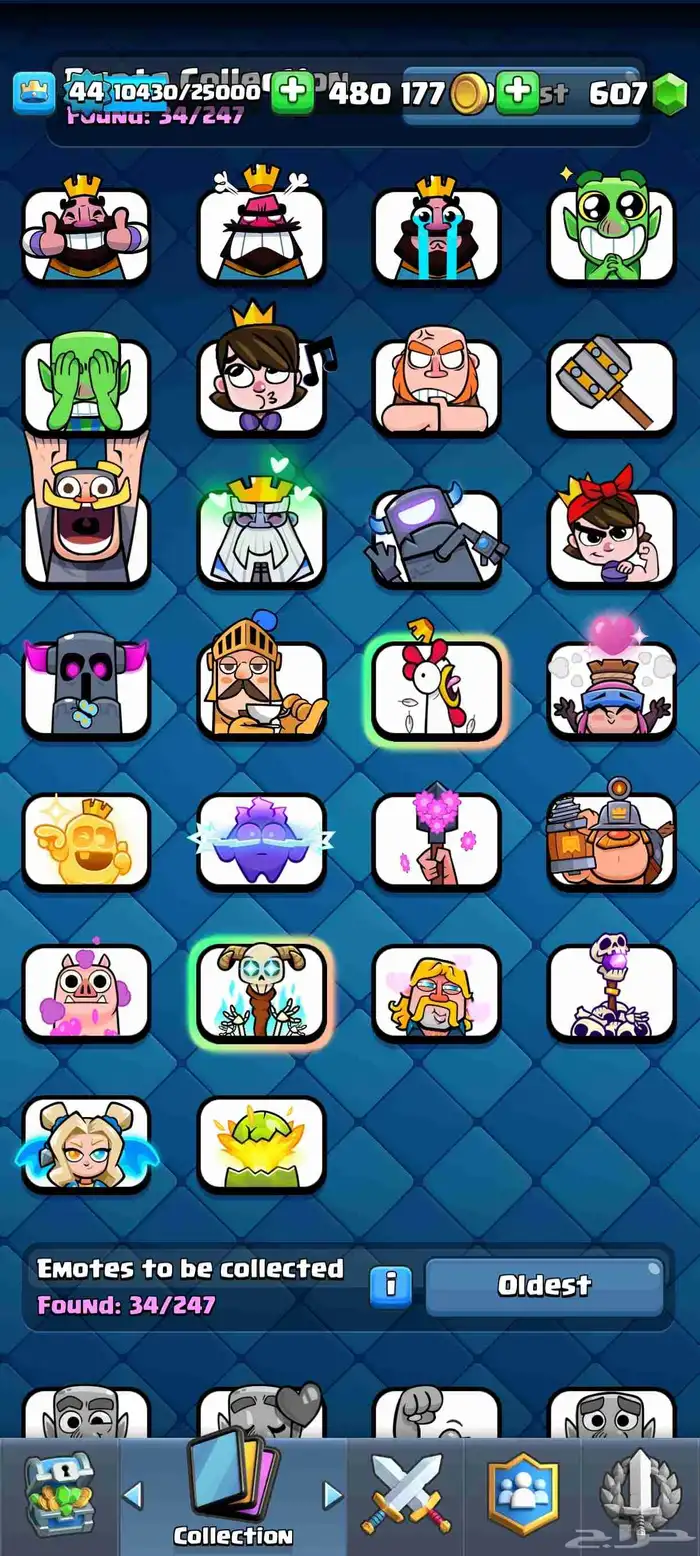Open the Shop chest tab
Screen dimensions: 700x1556
(x=58, y=1496)
